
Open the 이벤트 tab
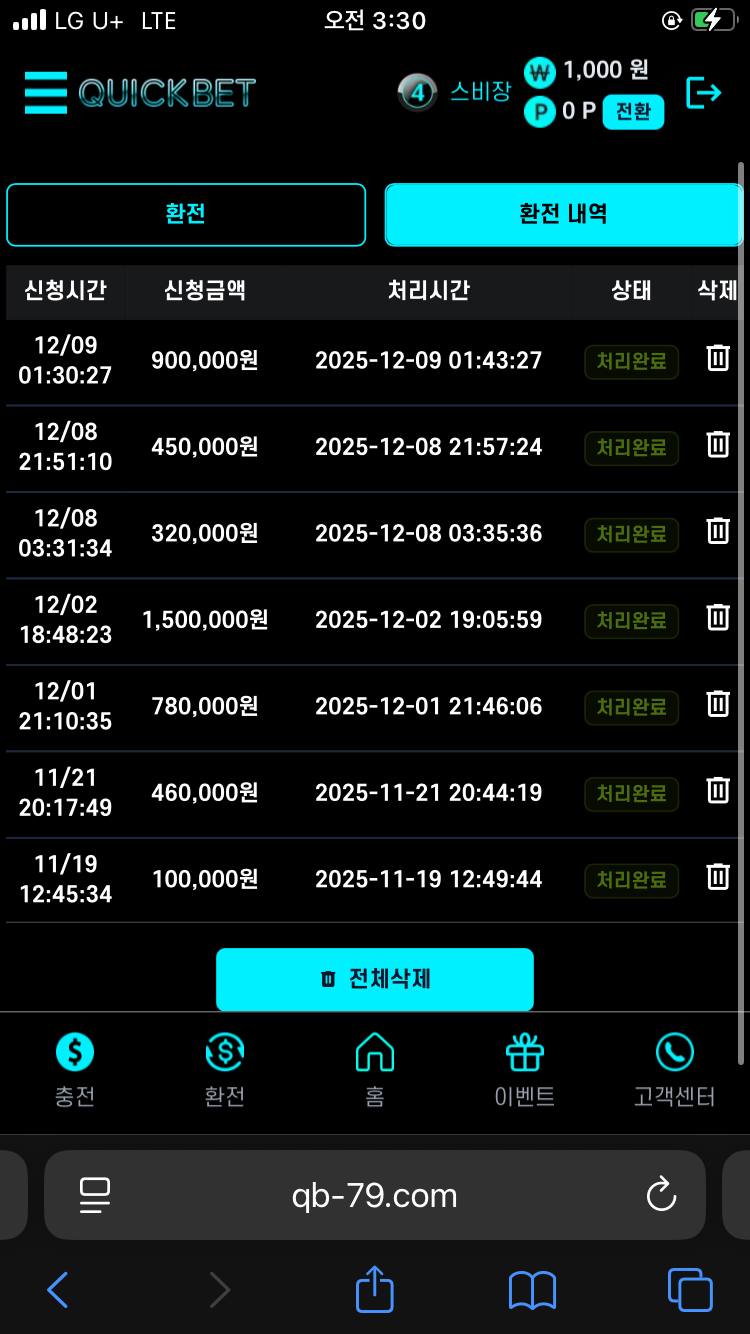coord(525,1070)
